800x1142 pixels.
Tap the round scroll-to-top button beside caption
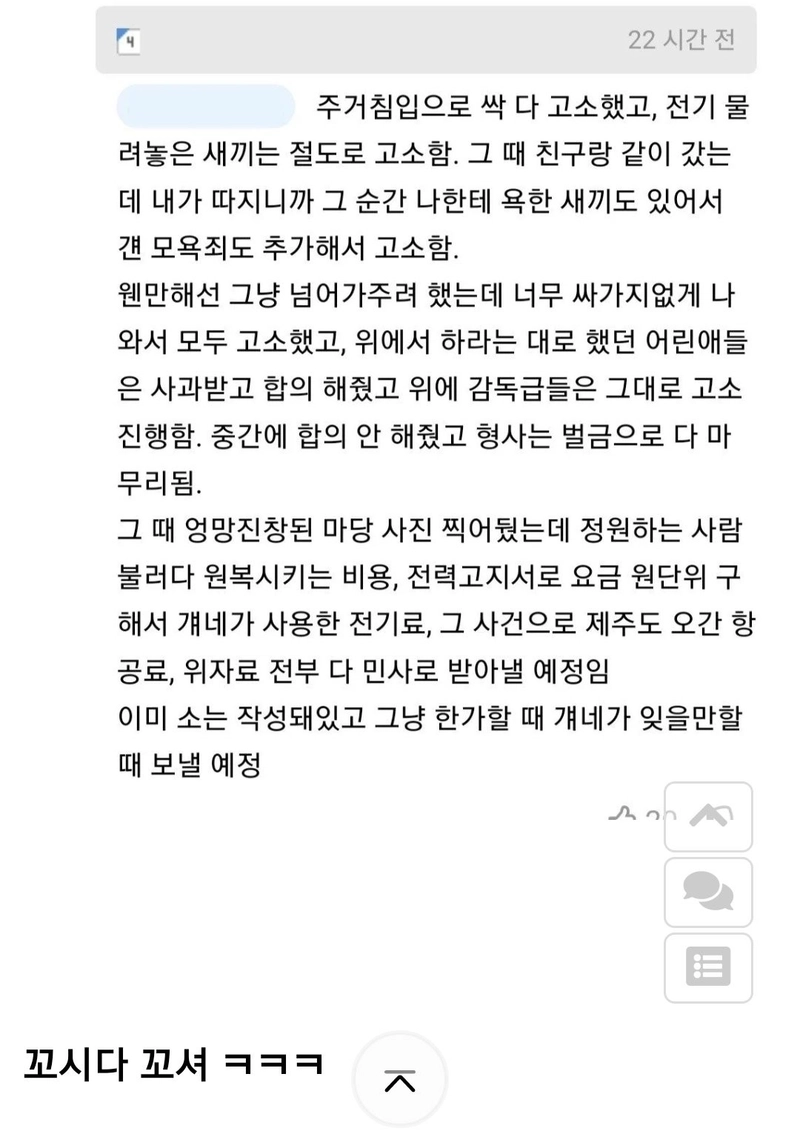[400, 1081]
